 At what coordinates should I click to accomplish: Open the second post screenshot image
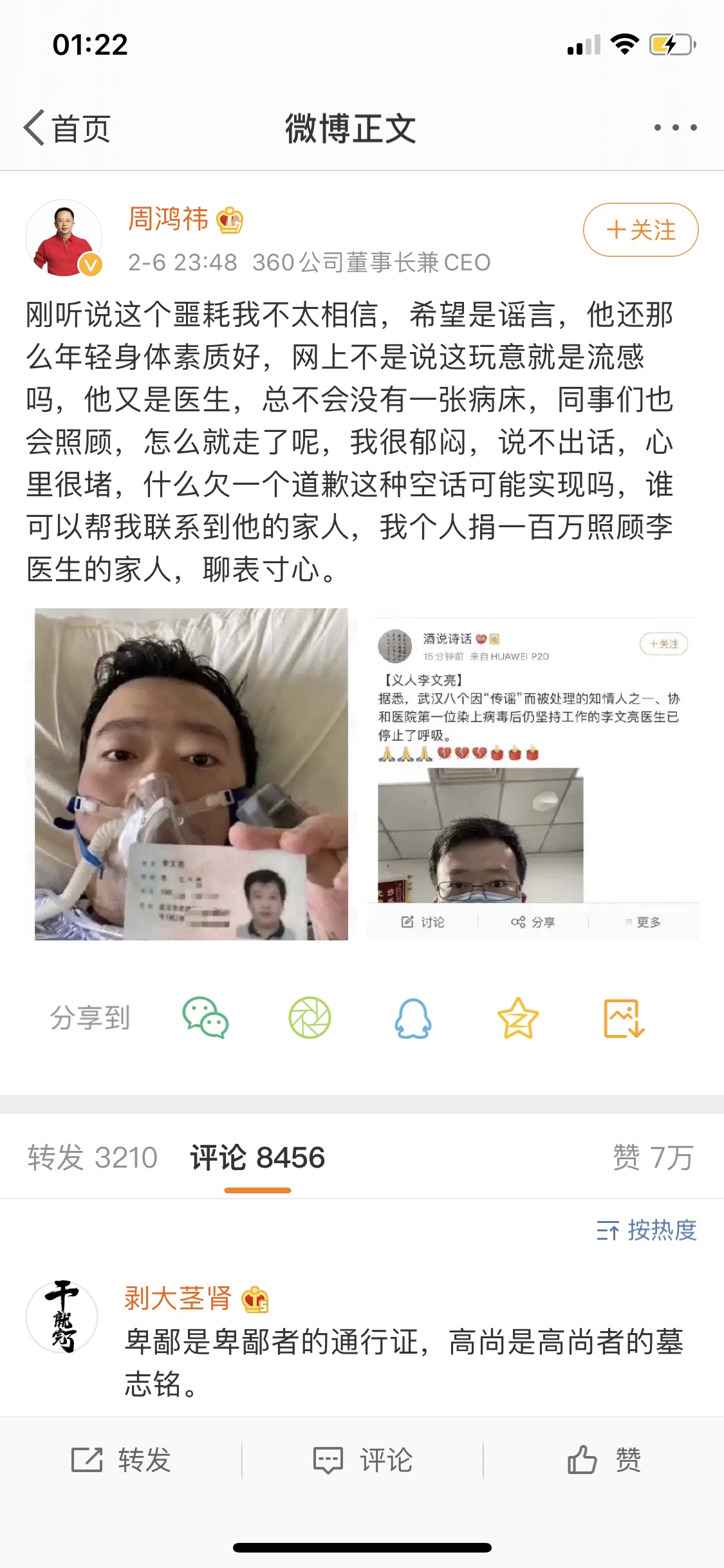tap(532, 774)
